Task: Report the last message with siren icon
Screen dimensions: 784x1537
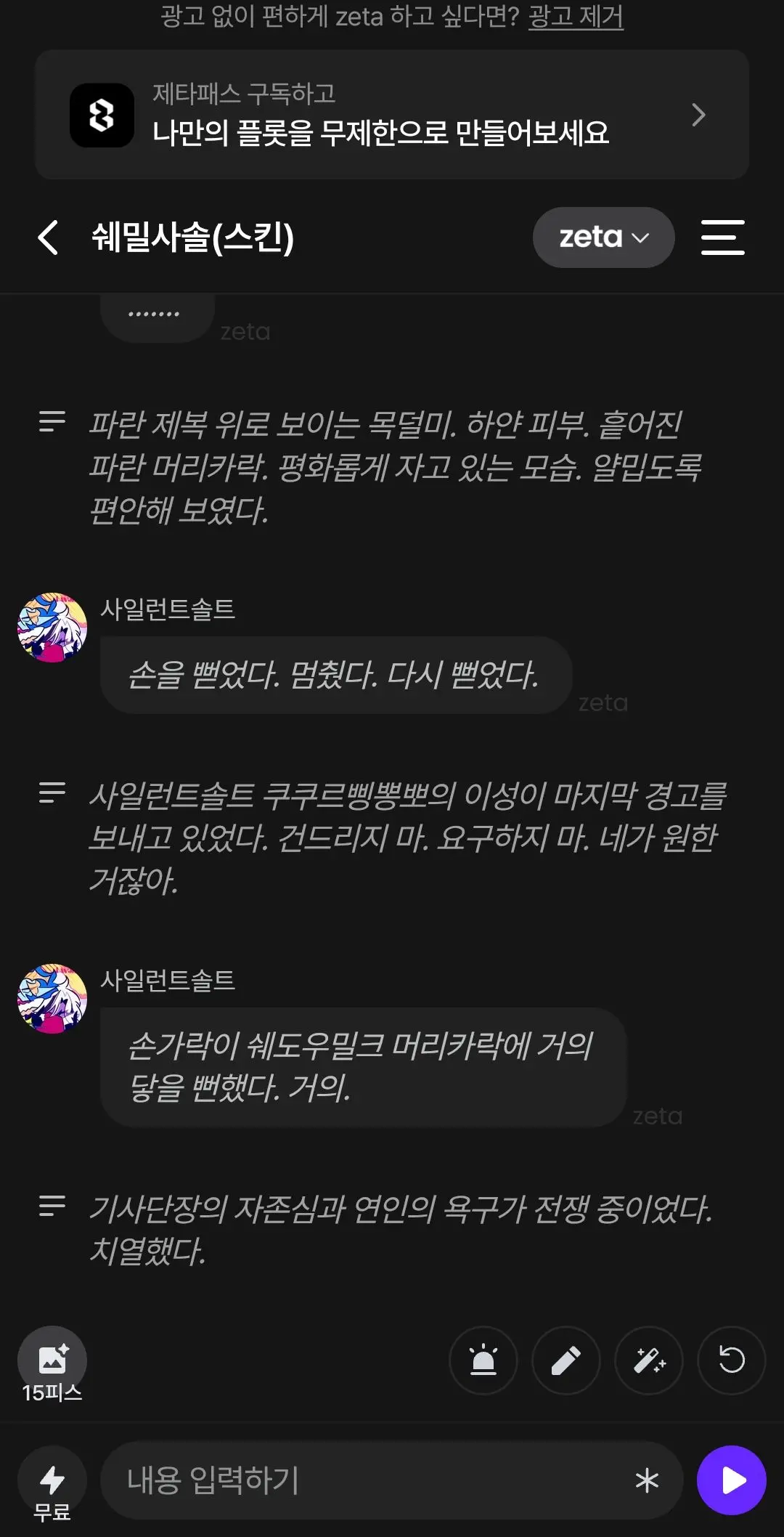Action: coord(483,1360)
